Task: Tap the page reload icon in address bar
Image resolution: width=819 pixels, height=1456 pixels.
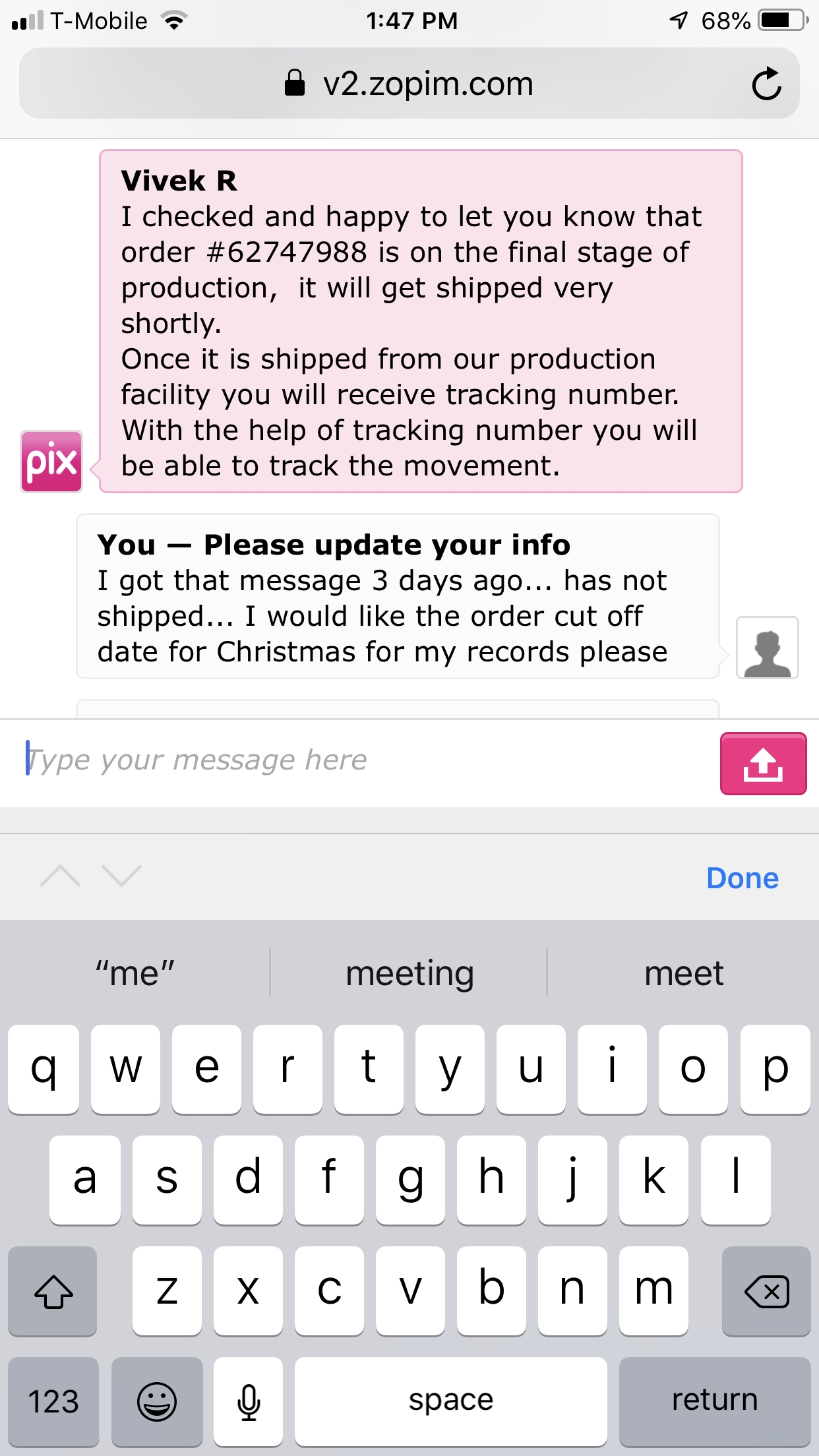Action: (x=767, y=83)
